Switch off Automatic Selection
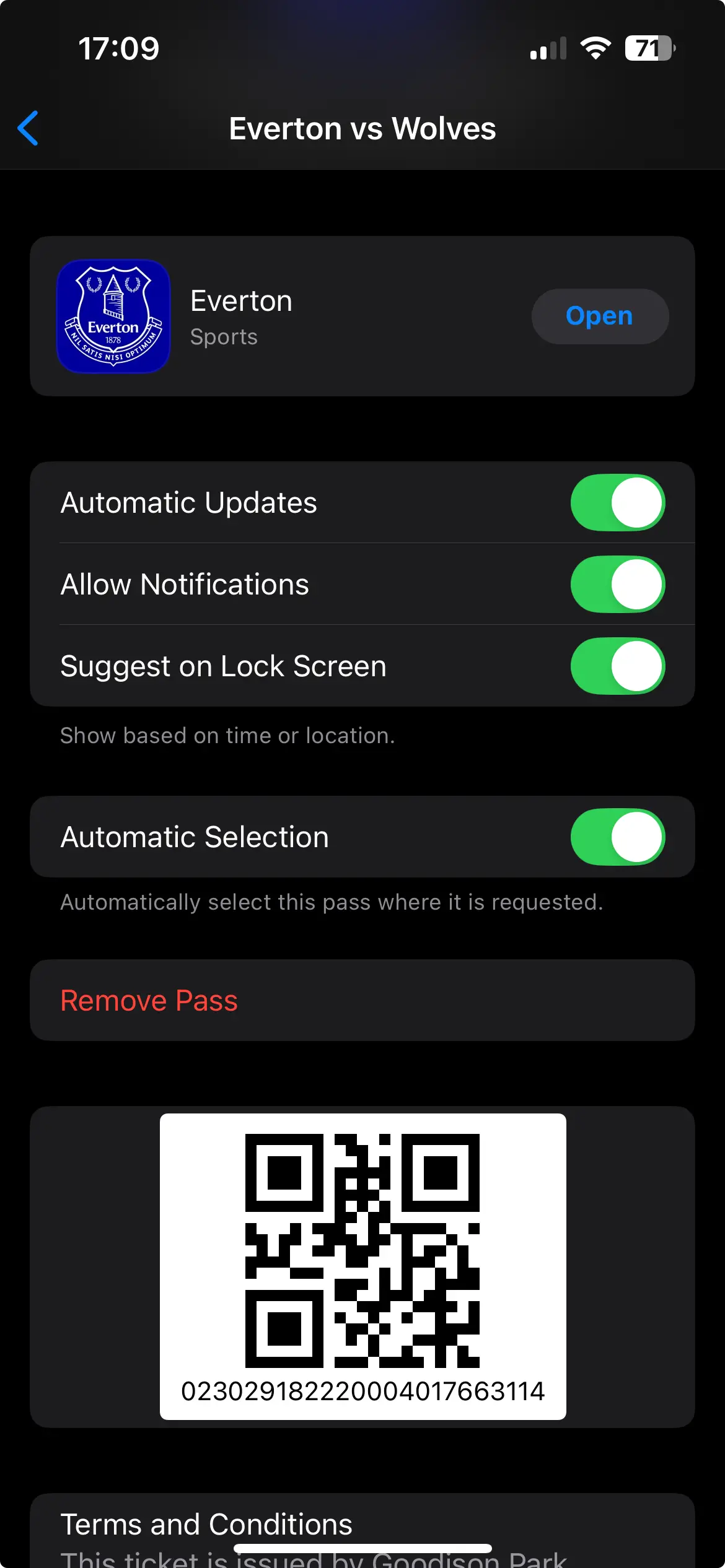This screenshot has width=725, height=1568. [617, 837]
